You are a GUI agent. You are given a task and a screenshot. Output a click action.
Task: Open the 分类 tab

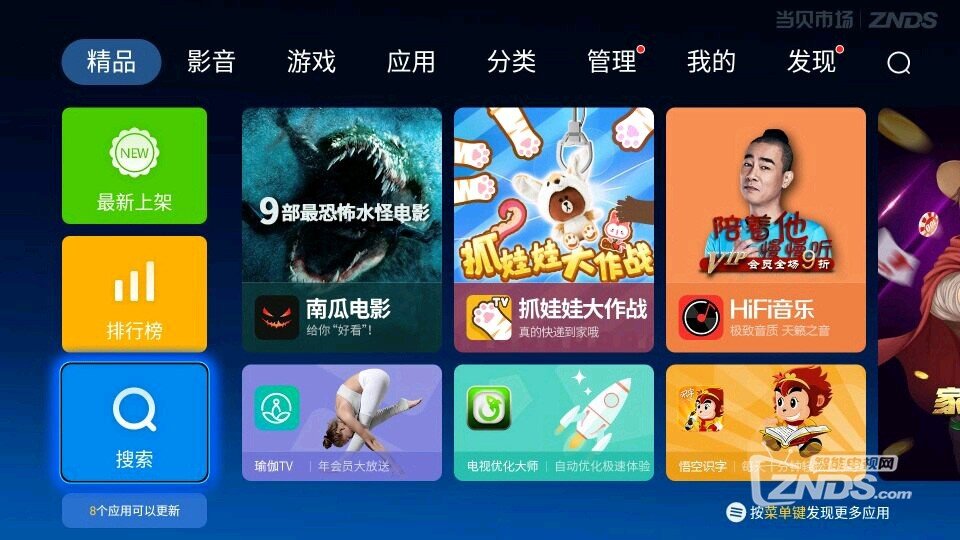(511, 62)
